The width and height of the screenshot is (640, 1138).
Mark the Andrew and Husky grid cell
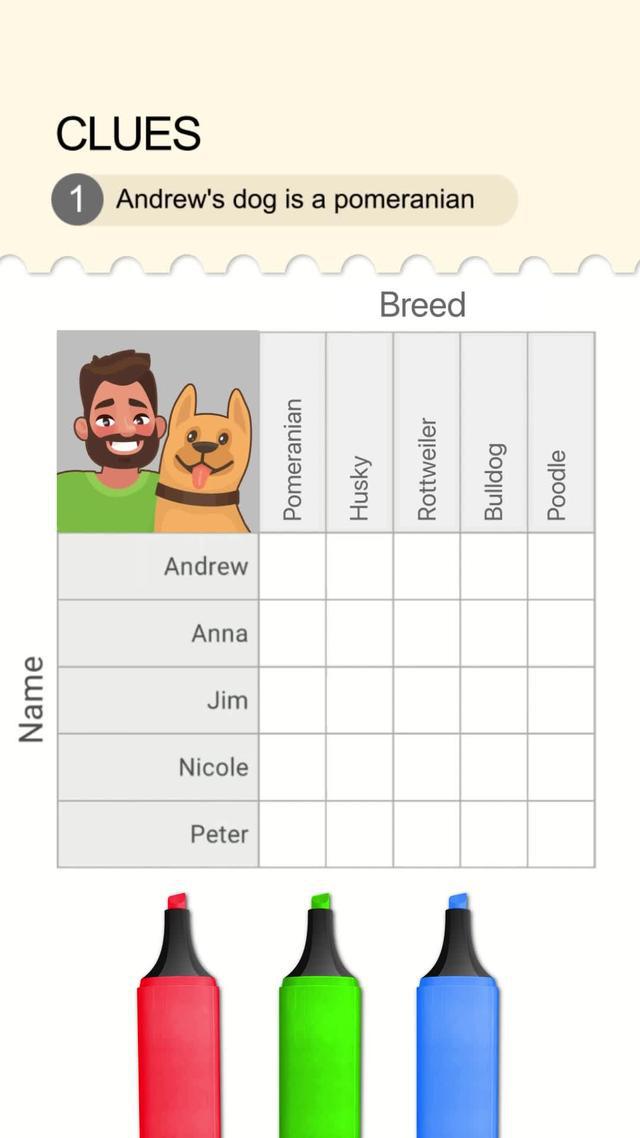point(359,566)
